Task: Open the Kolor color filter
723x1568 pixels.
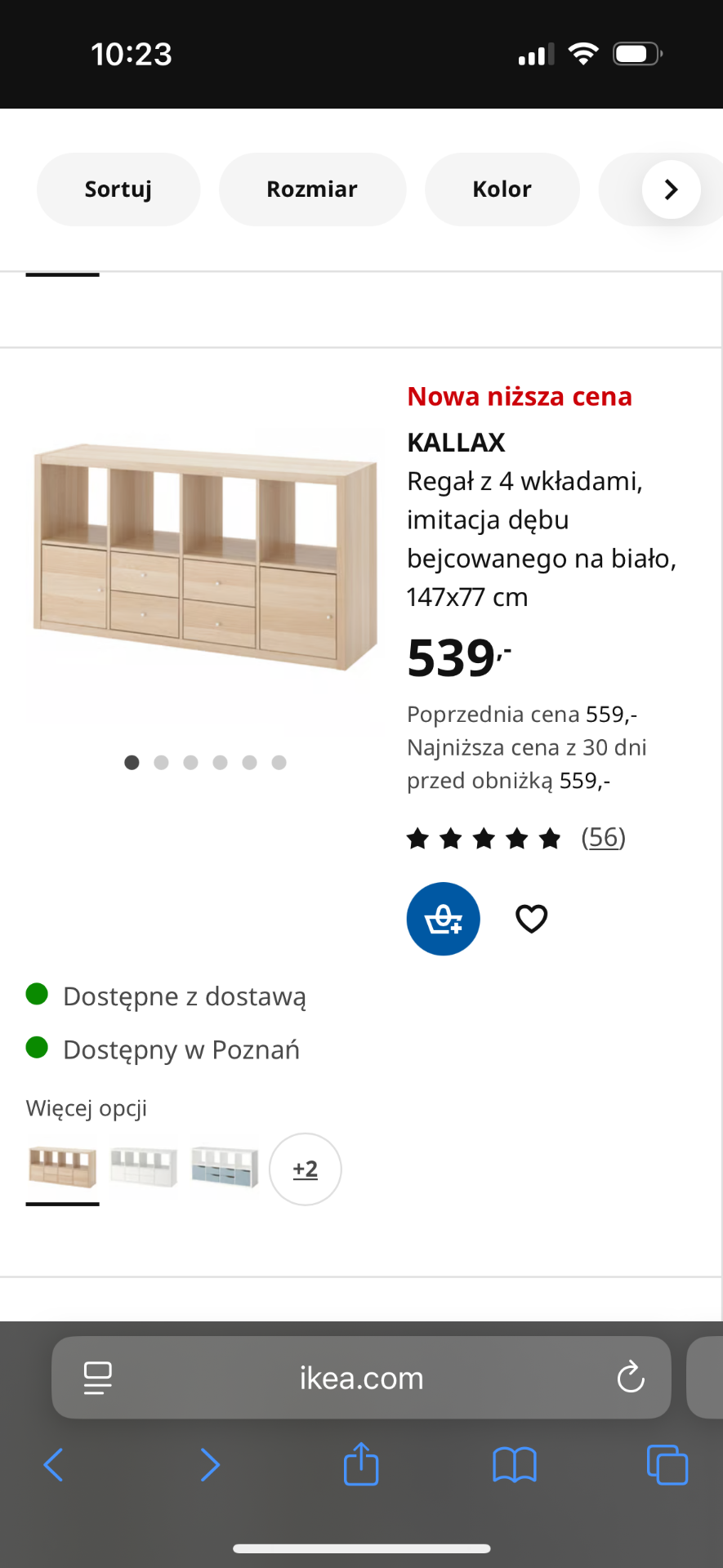Action: tap(502, 189)
